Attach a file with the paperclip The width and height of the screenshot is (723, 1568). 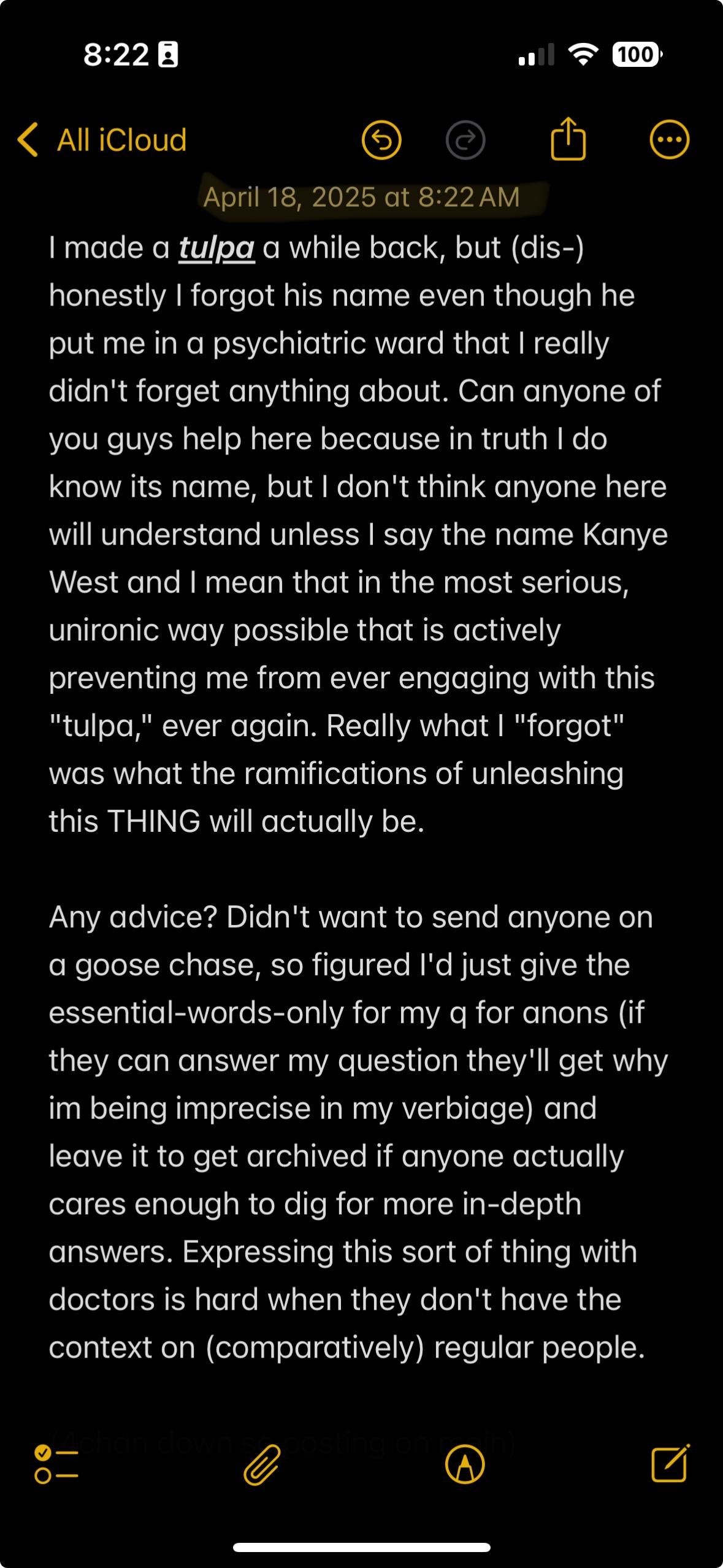coord(262,1464)
